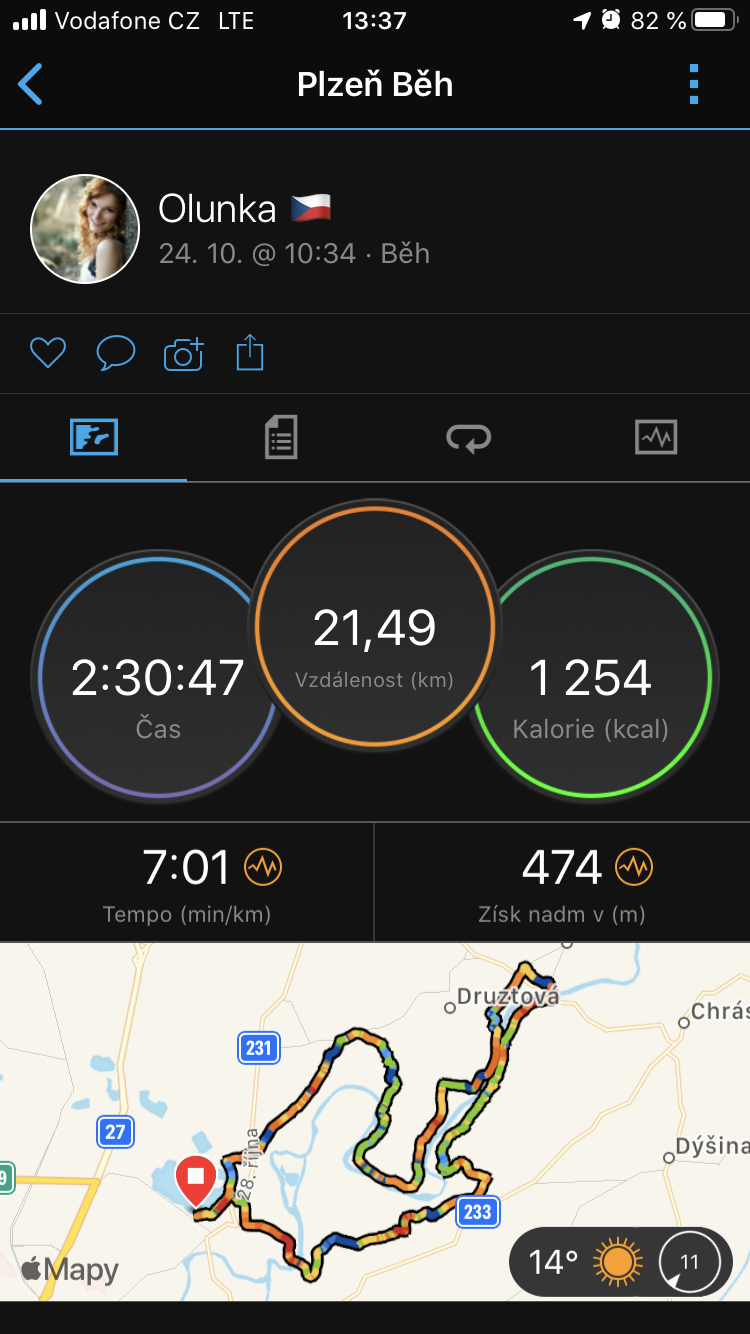Switch to the laps tab
This screenshot has height=1334, width=750.
click(x=468, y=438)
